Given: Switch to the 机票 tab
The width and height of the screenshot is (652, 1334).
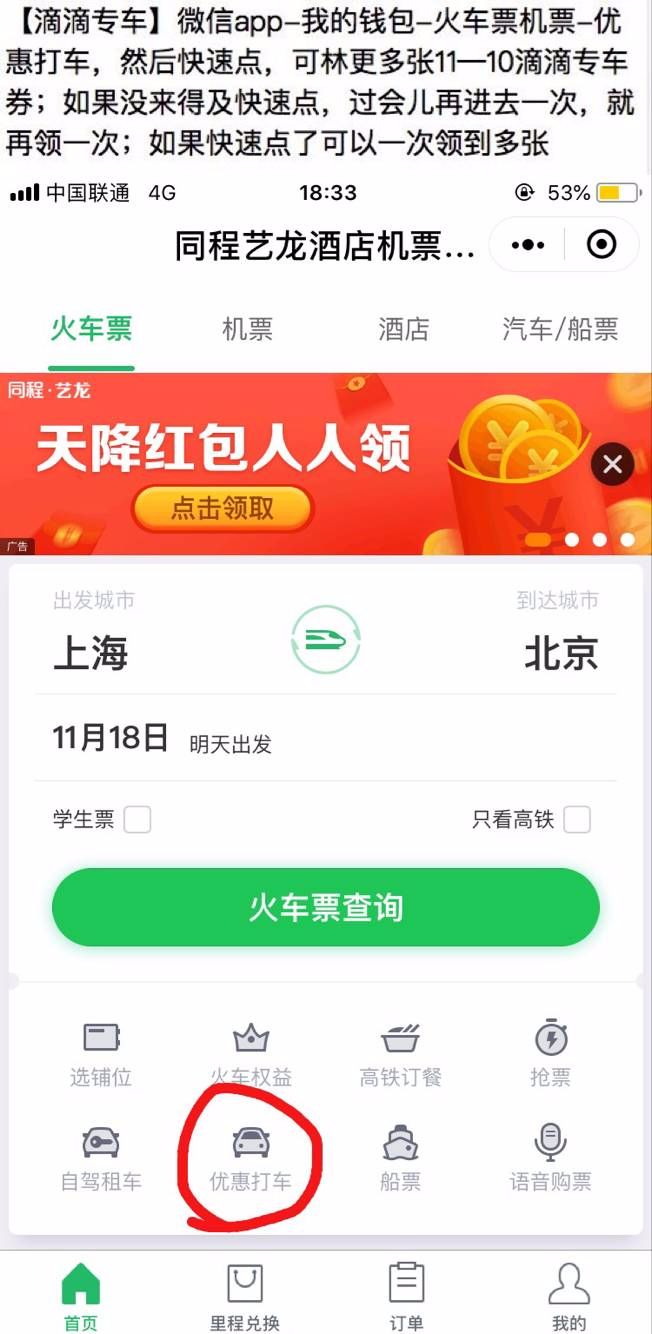Looking at the screenshot, I should (247, 329).
